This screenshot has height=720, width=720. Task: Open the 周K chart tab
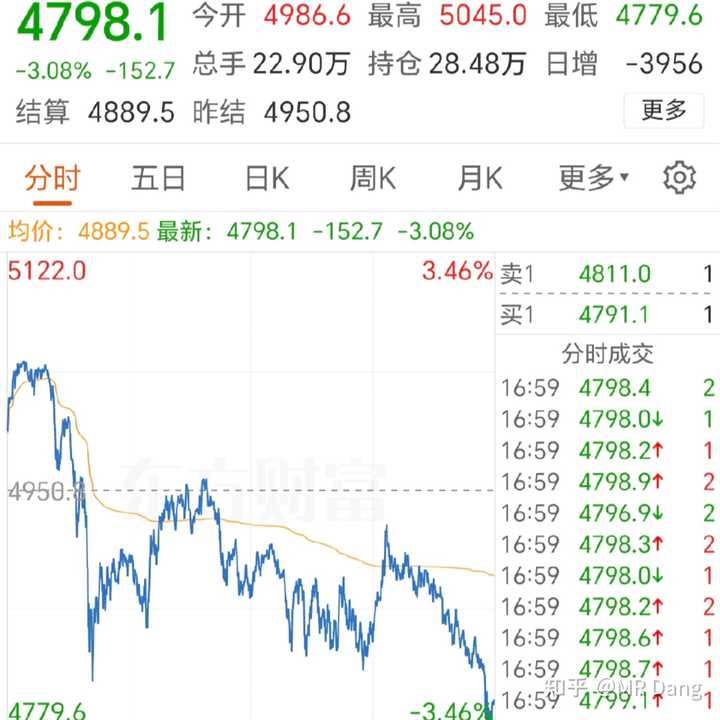373,179
